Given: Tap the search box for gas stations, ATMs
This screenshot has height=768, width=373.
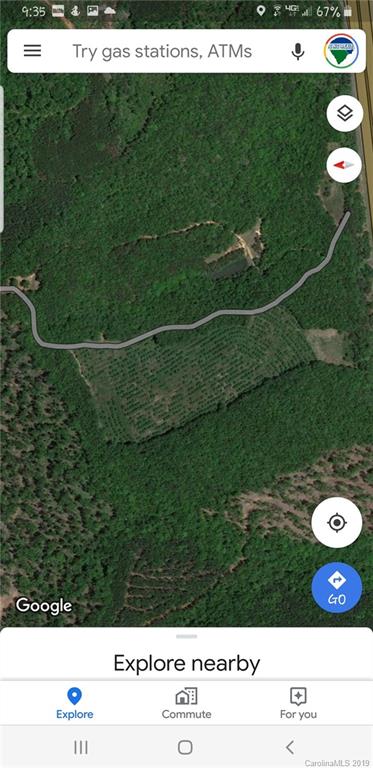Looking at the screenshot, I should click(x=162, y=51).
